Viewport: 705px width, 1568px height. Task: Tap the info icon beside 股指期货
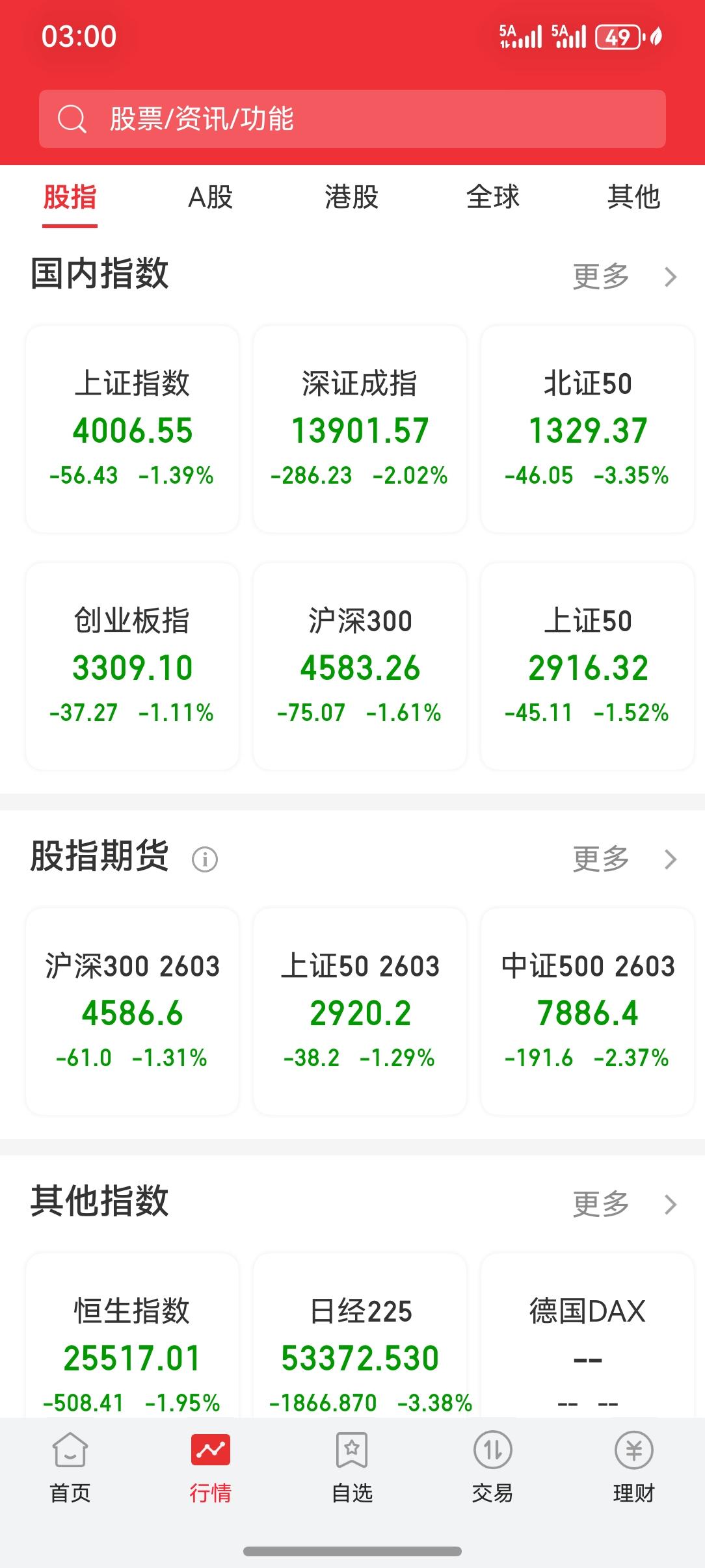click(204, 859)
